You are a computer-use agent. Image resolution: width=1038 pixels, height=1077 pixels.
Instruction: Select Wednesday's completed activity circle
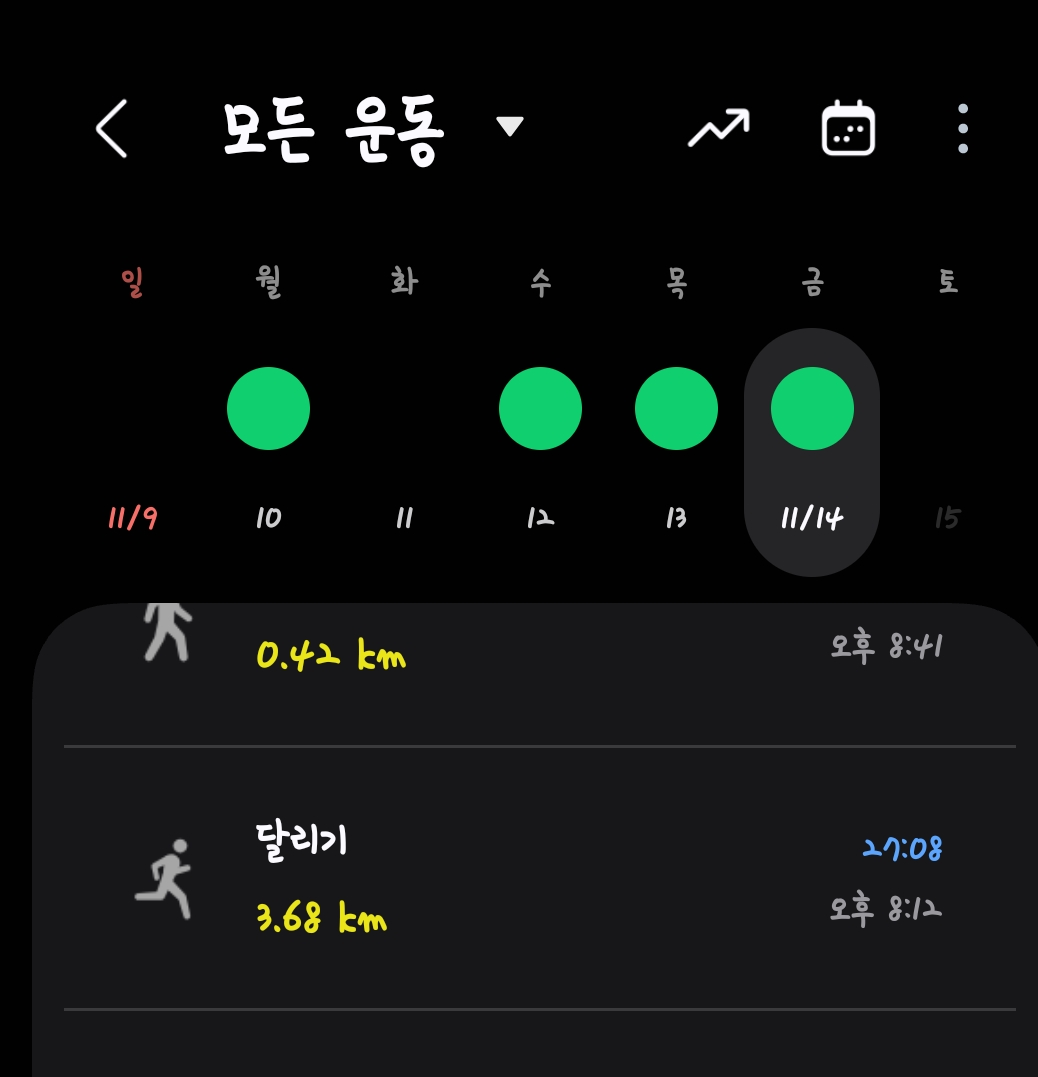coord(540,408)
